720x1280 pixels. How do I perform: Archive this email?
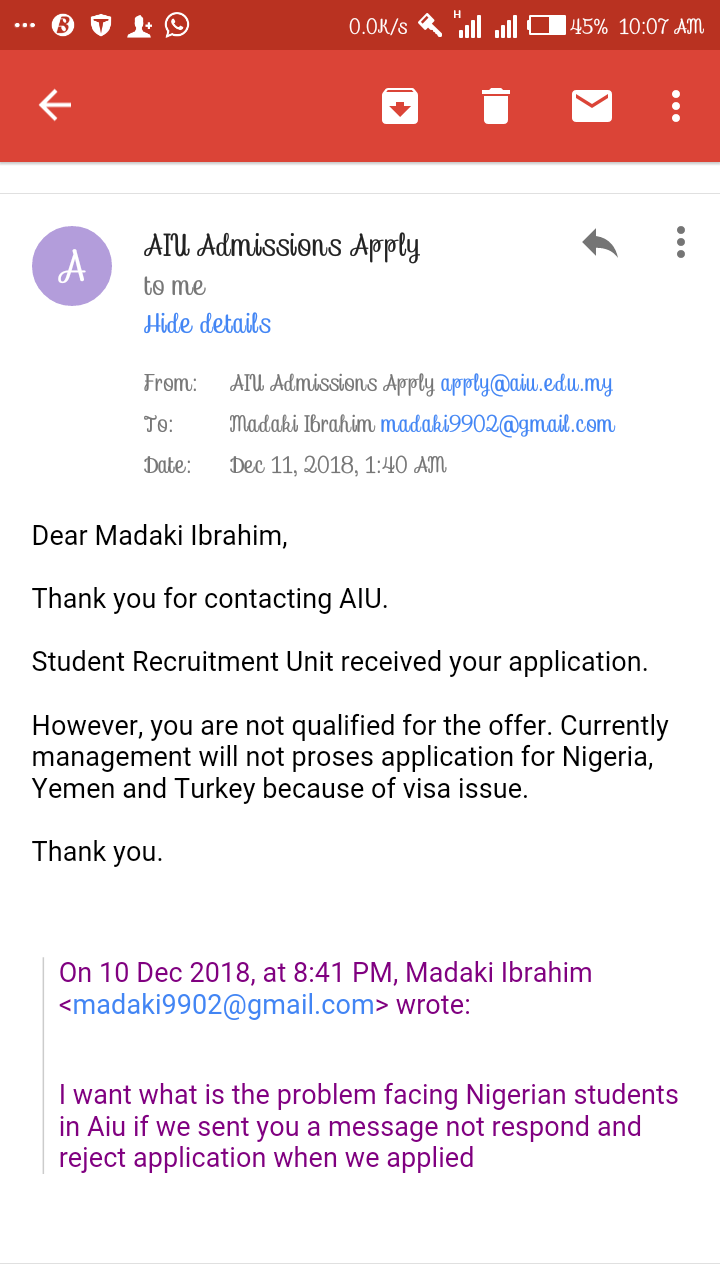400,105
